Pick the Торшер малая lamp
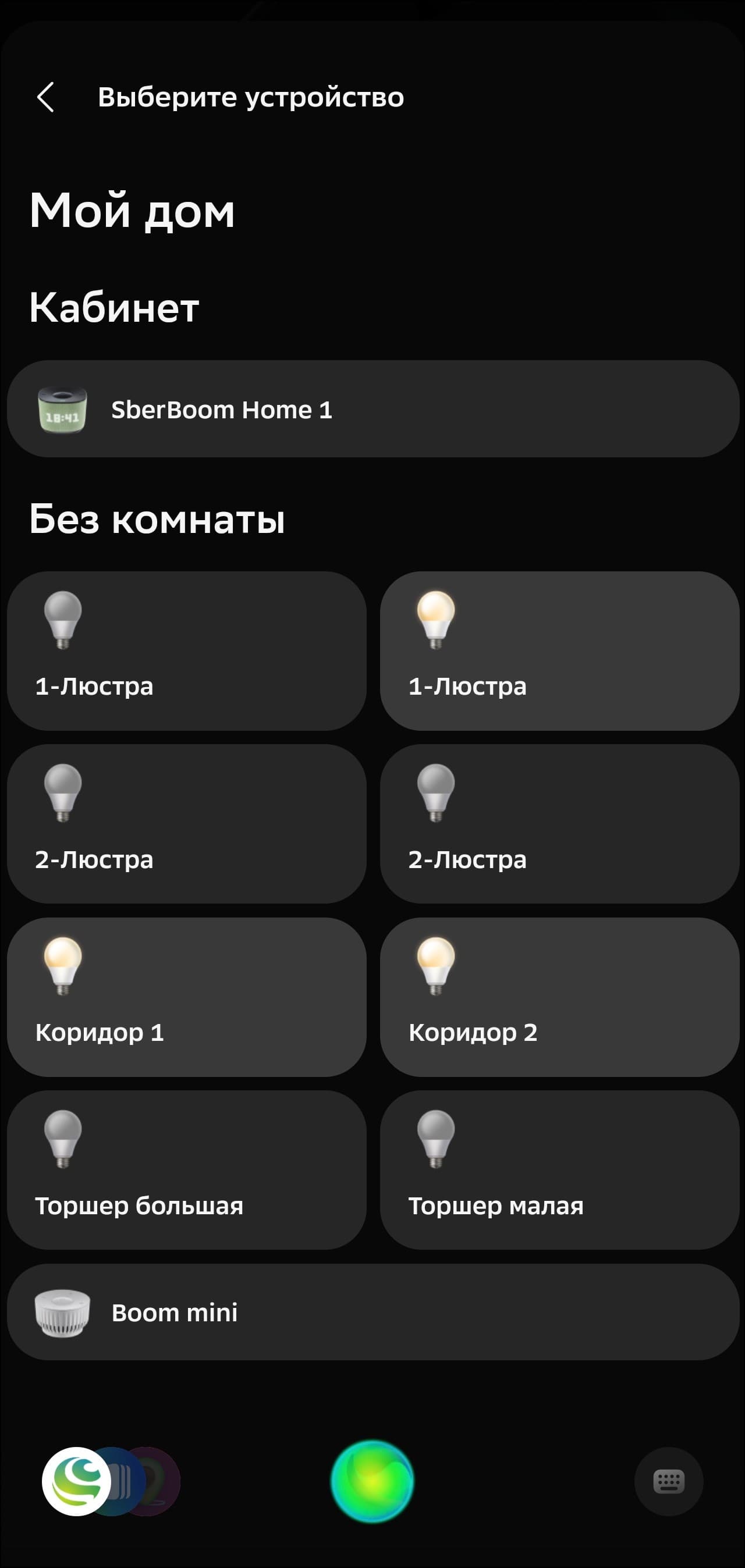 pyautogui.click(x=559, y=1169)
